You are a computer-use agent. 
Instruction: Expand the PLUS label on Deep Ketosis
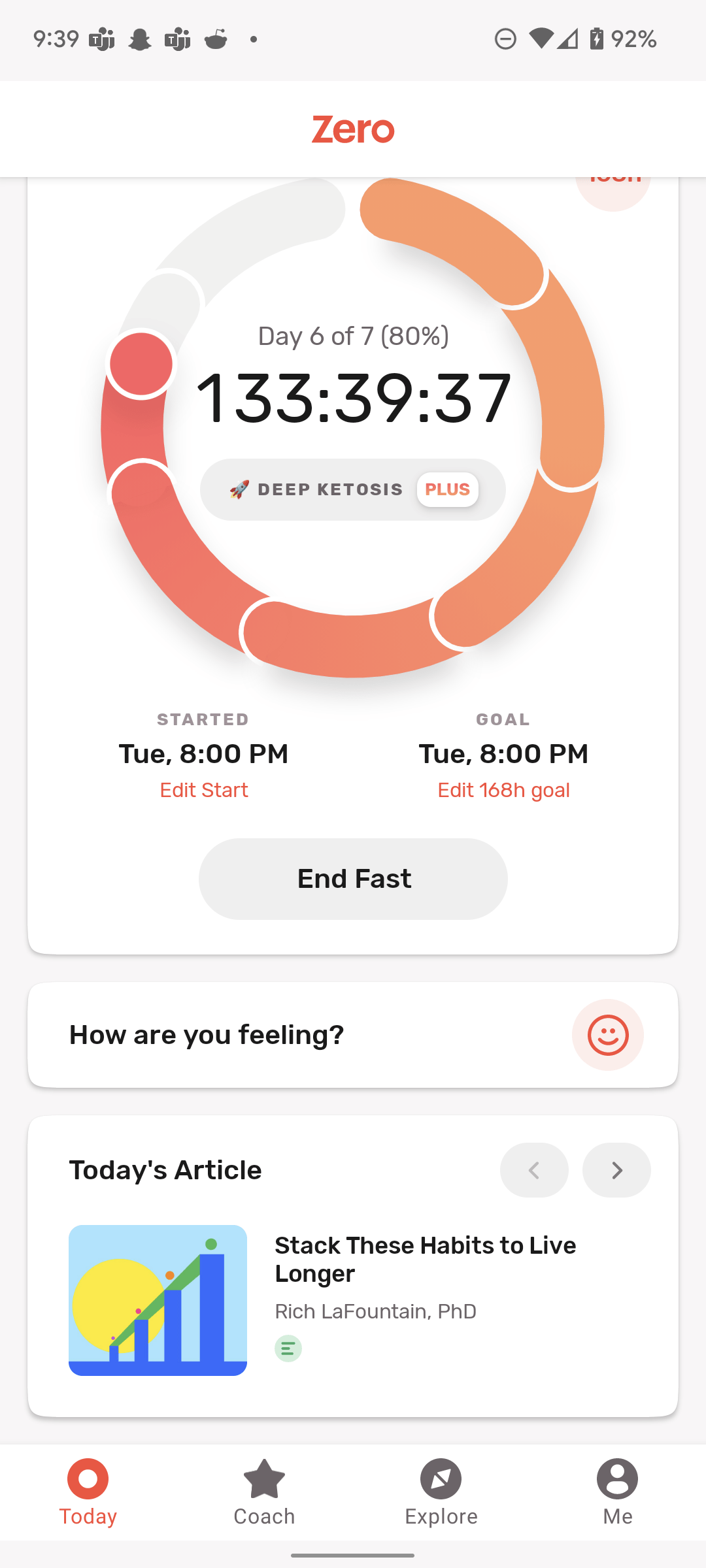(447, 489)
